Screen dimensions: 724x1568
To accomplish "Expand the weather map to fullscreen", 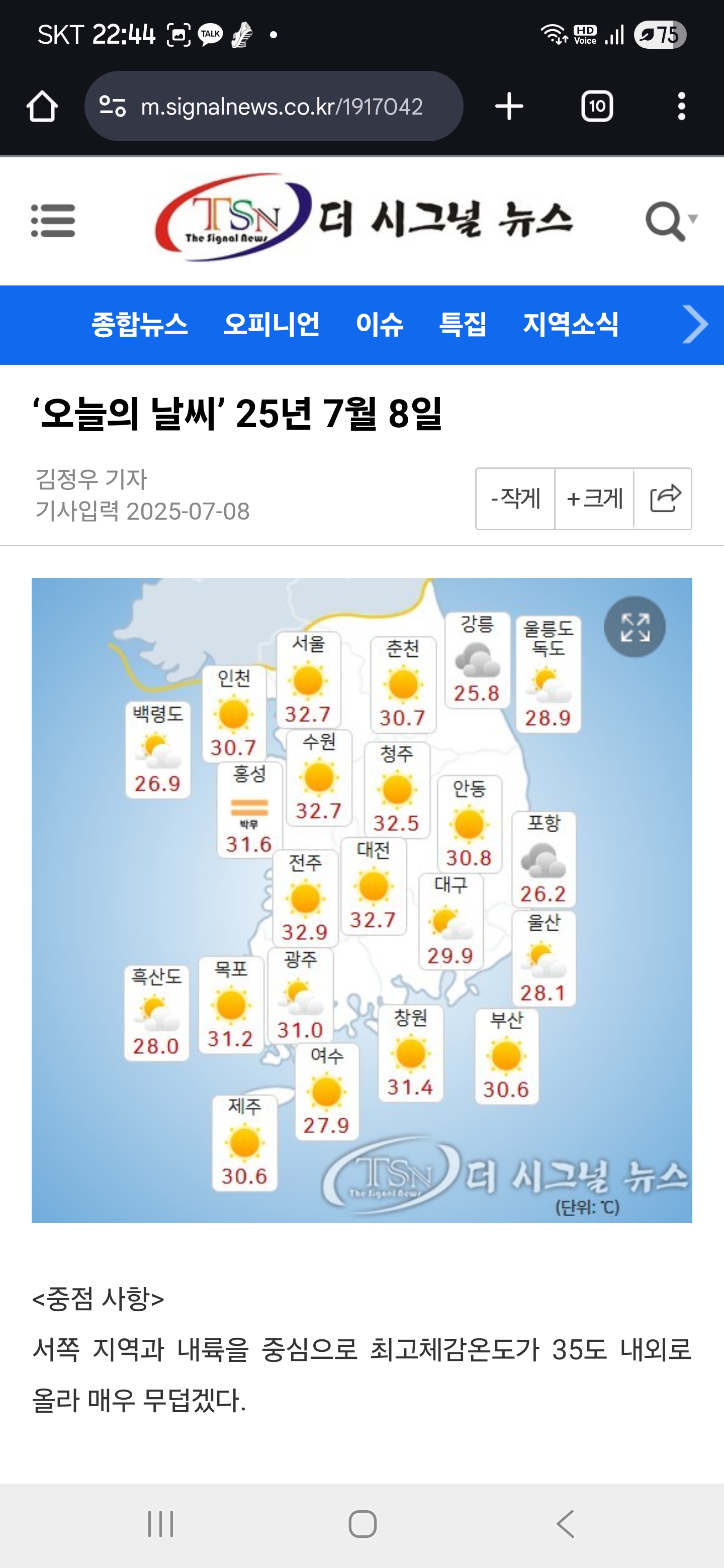I will click(635, 626).
